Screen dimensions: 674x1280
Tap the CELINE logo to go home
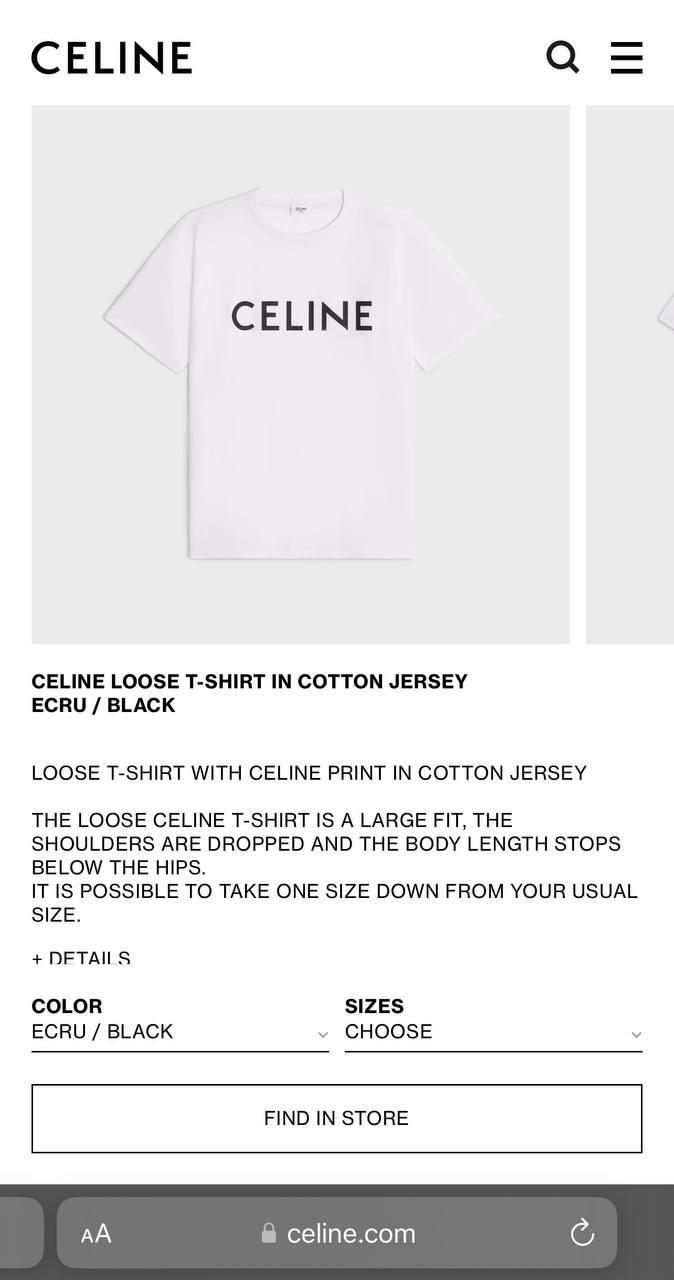[111, 58]
